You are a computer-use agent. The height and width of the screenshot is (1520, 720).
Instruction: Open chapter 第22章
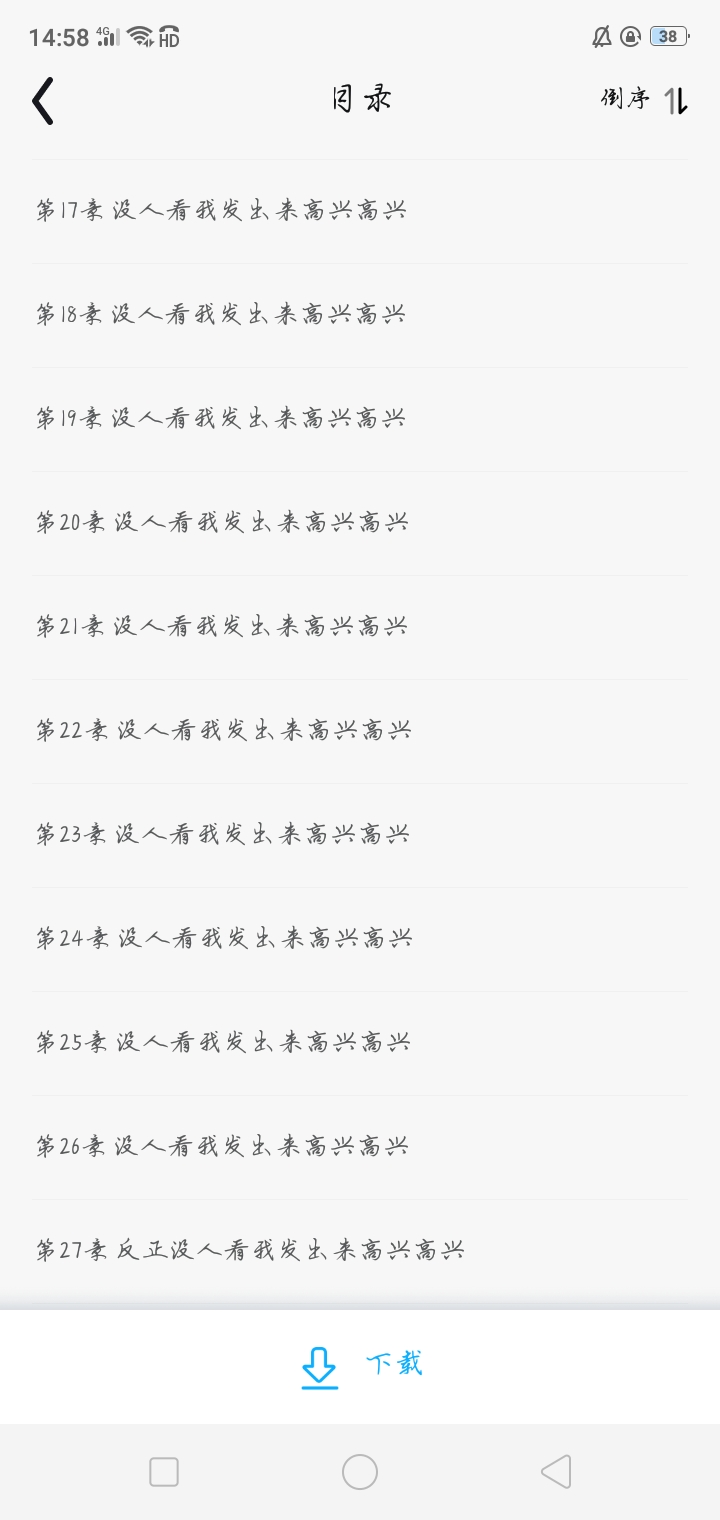pyautogui.click(x=360, y=732)
